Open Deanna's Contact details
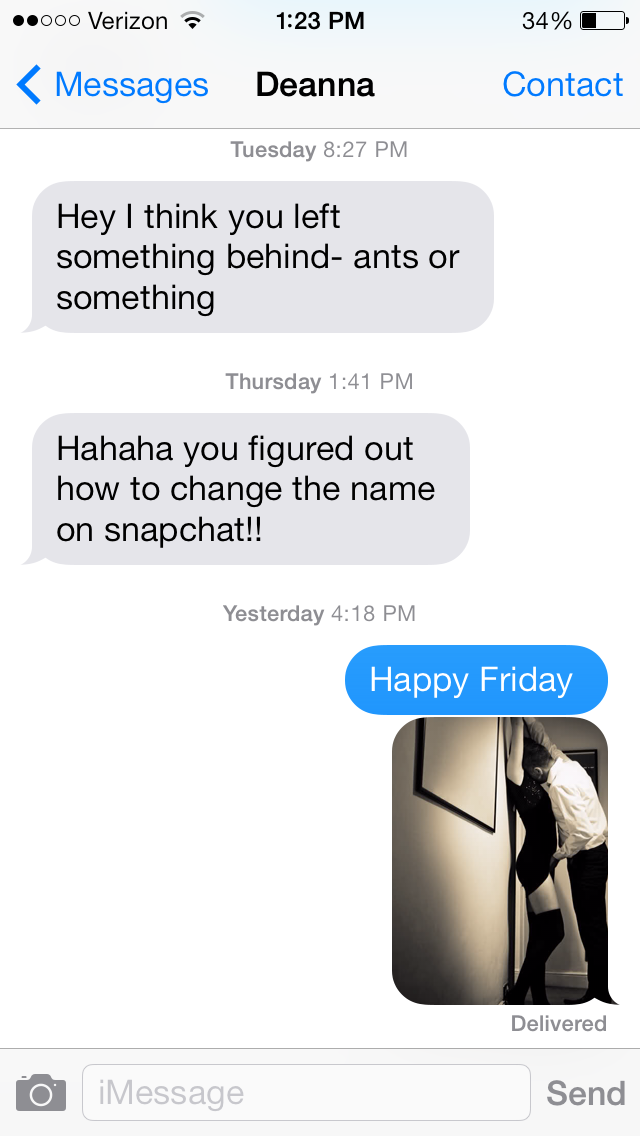The image size is (640, 1136). (562, 85)
